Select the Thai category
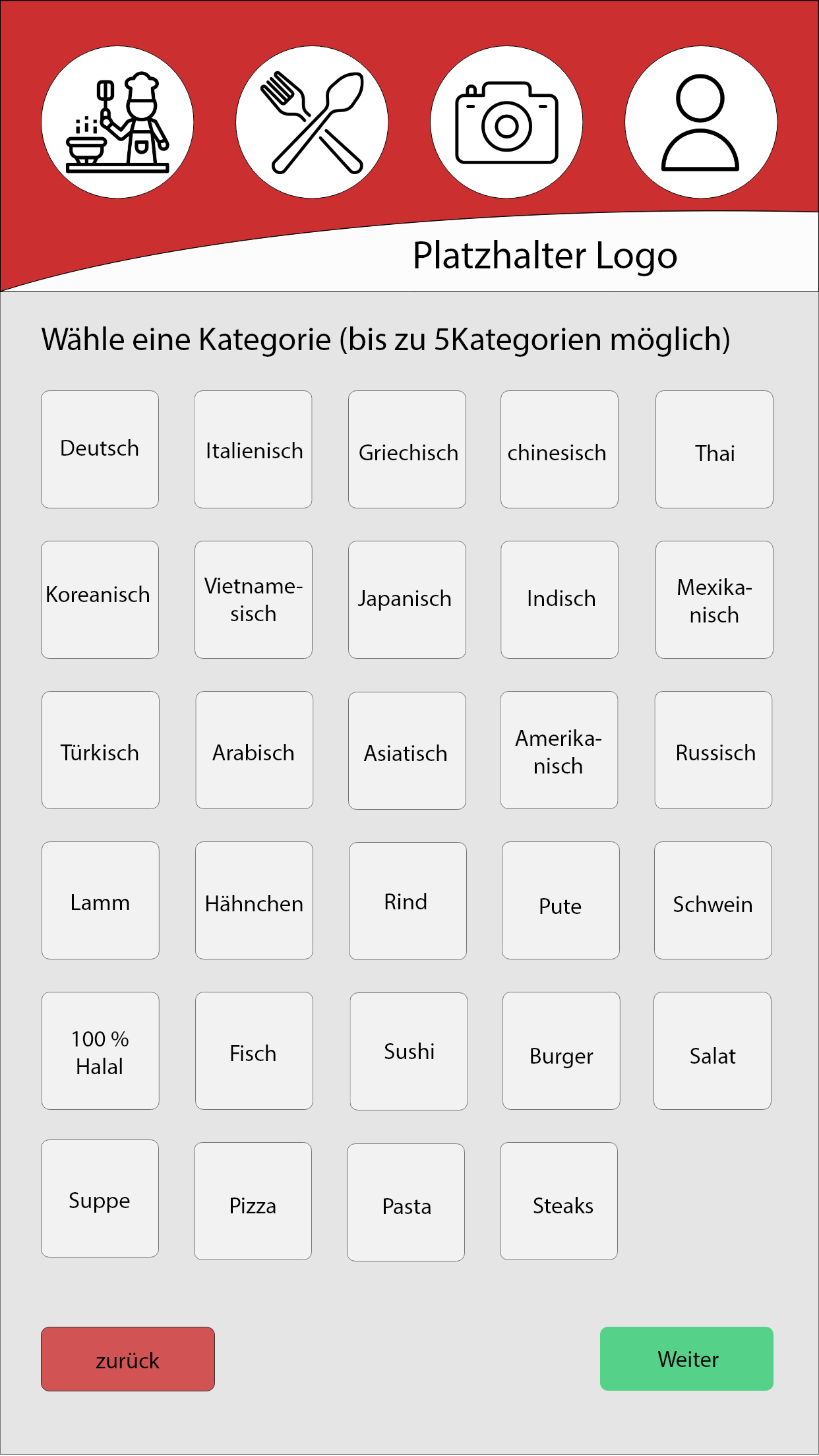This screenshot has height=1456, width=819. pyautogui.click(x=714, y=449)
